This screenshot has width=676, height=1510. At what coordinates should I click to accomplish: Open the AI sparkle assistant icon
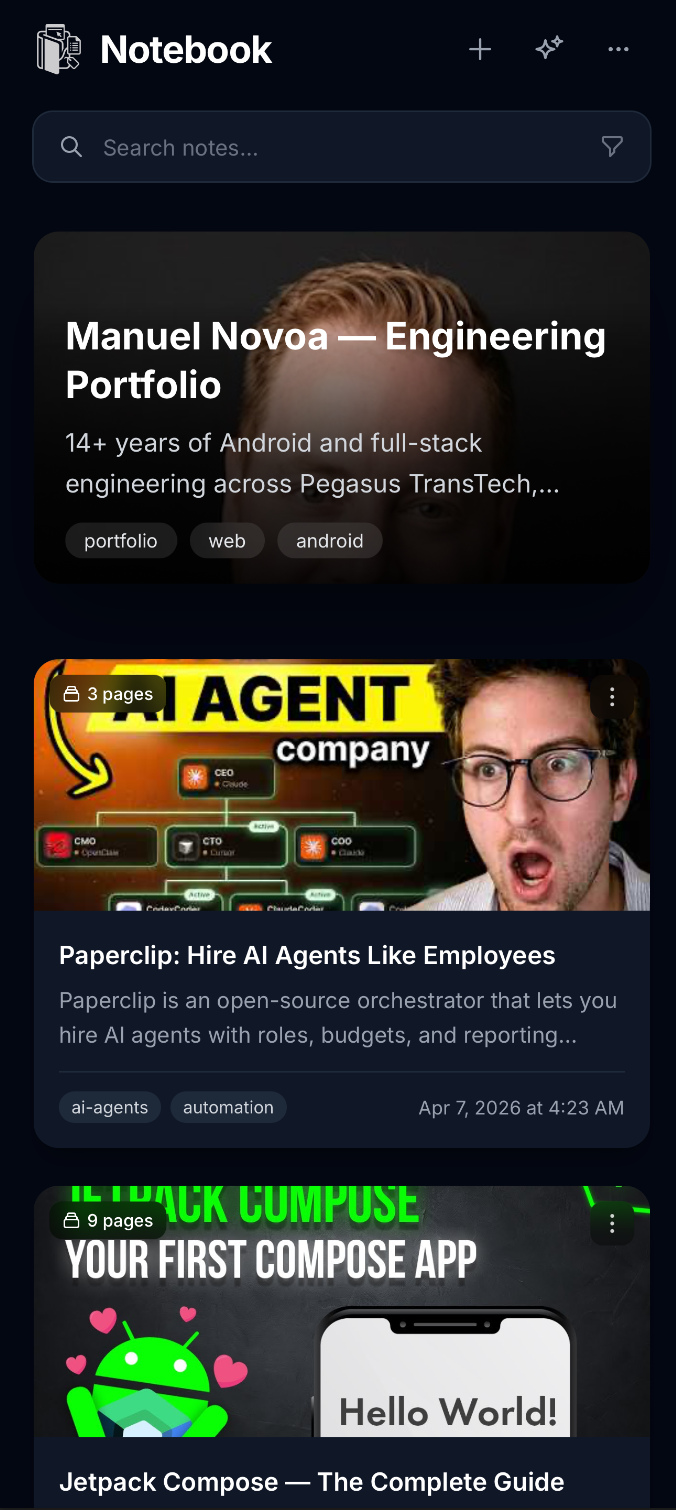[549, 49]
